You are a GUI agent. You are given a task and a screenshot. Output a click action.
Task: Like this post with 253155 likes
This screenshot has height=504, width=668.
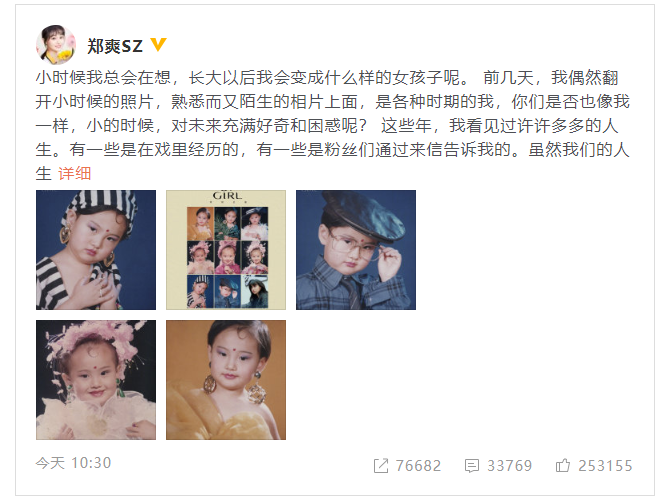click(x=594, y=466)
